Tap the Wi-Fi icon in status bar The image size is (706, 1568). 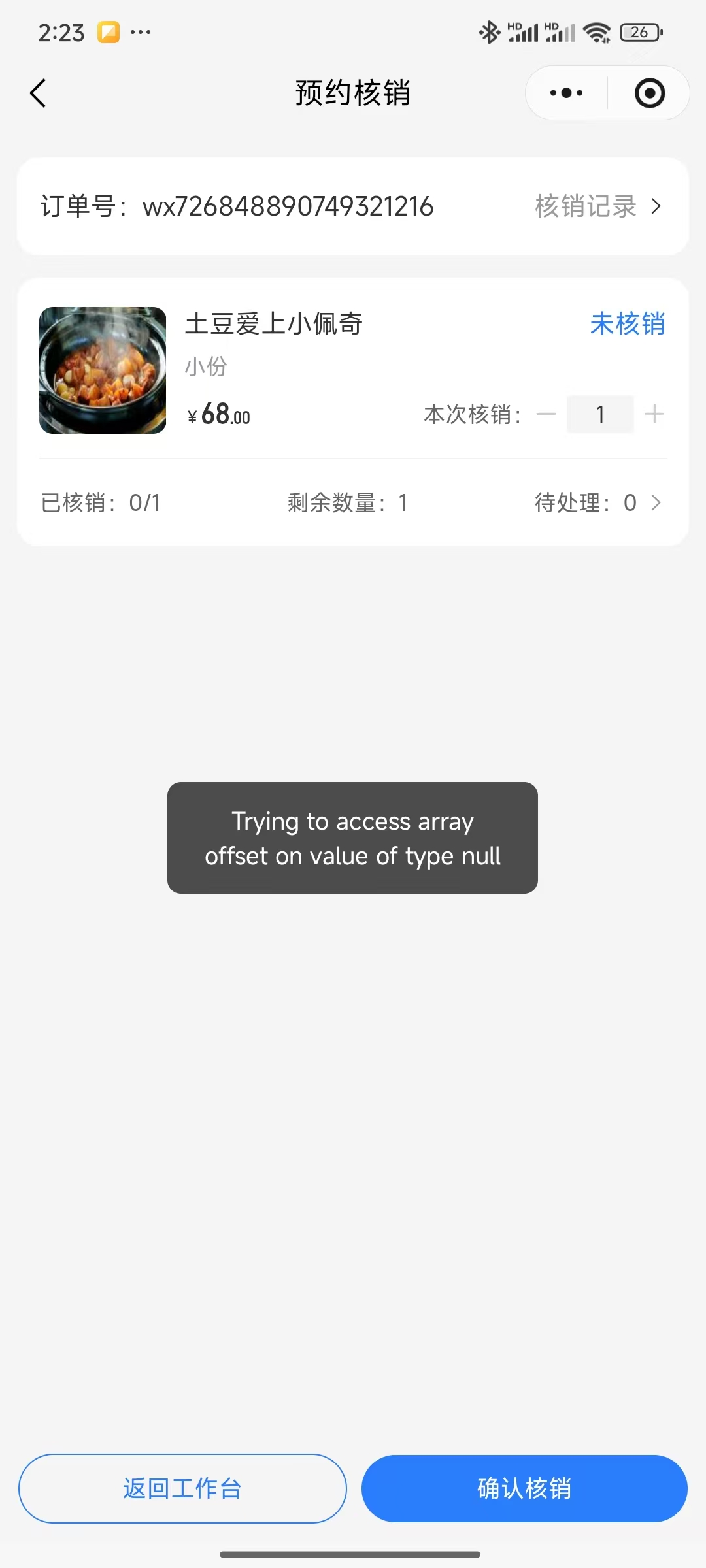point(597,31)
